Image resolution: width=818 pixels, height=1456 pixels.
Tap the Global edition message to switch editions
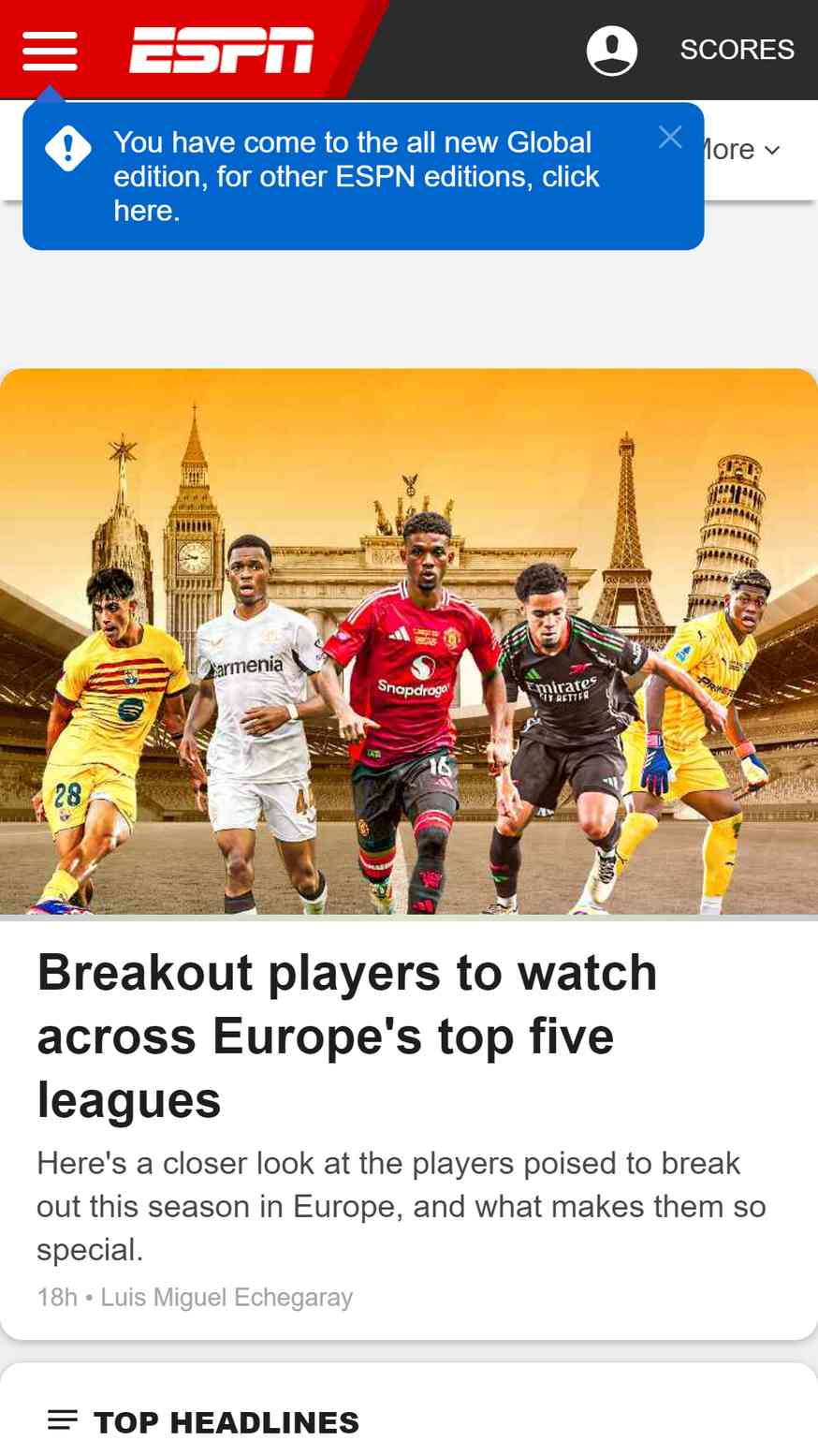tap(356, 176)
